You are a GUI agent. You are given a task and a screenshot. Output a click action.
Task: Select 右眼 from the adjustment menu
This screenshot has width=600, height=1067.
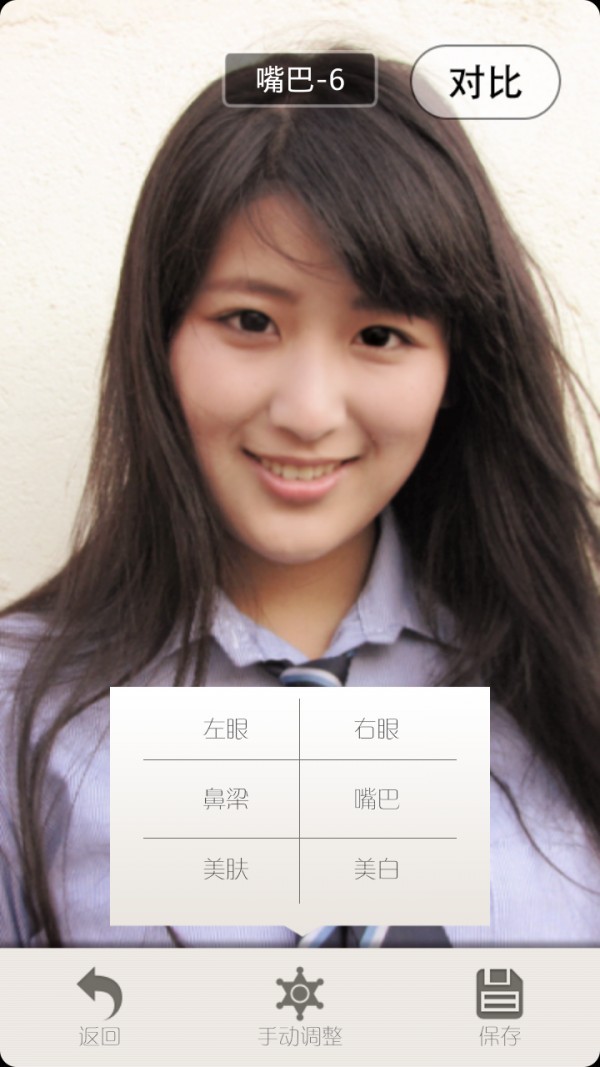(377, 729)
